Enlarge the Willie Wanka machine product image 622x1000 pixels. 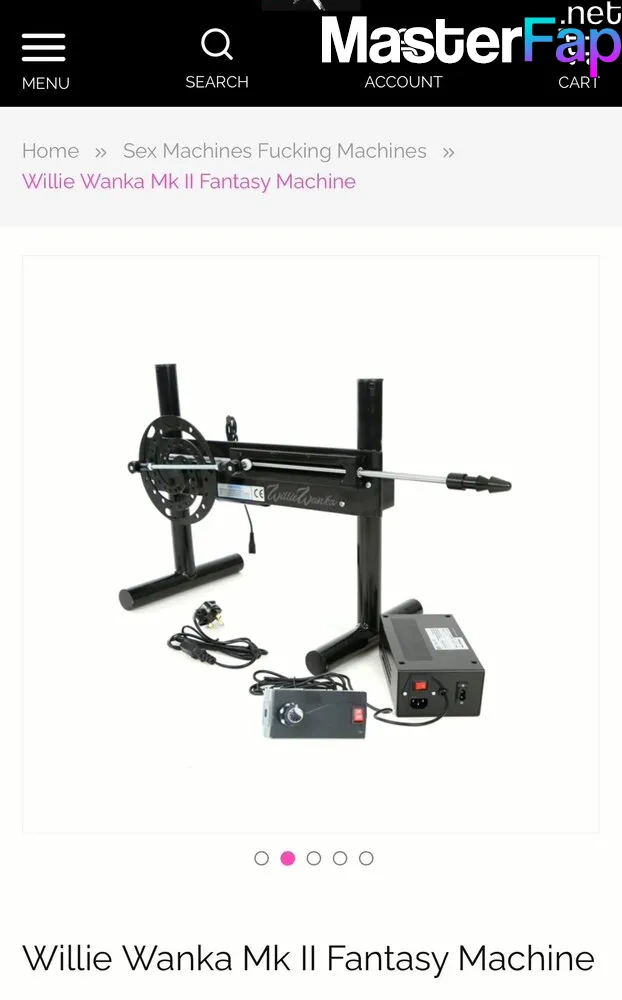[x=311, y=544]
